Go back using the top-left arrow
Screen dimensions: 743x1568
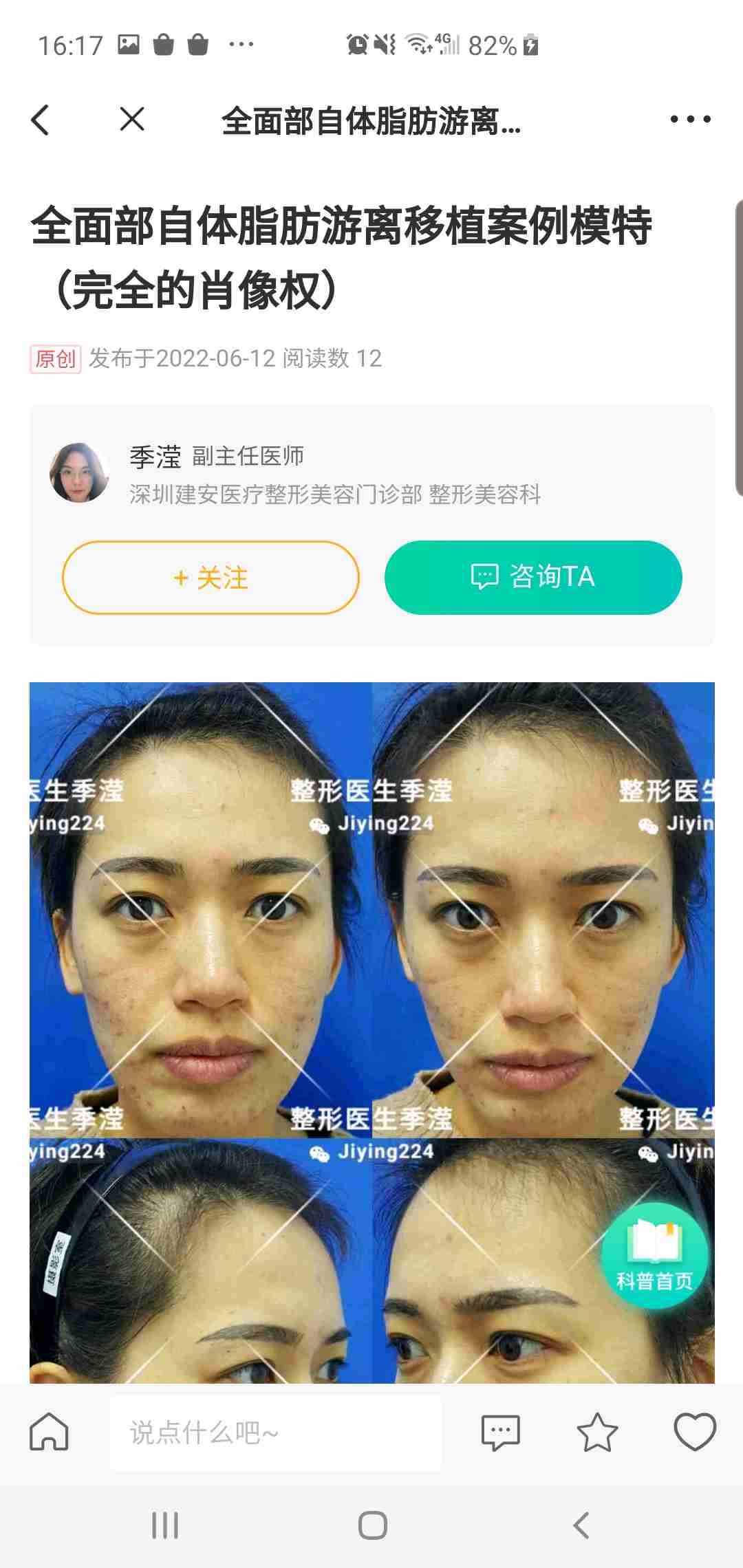click(41, 120)
